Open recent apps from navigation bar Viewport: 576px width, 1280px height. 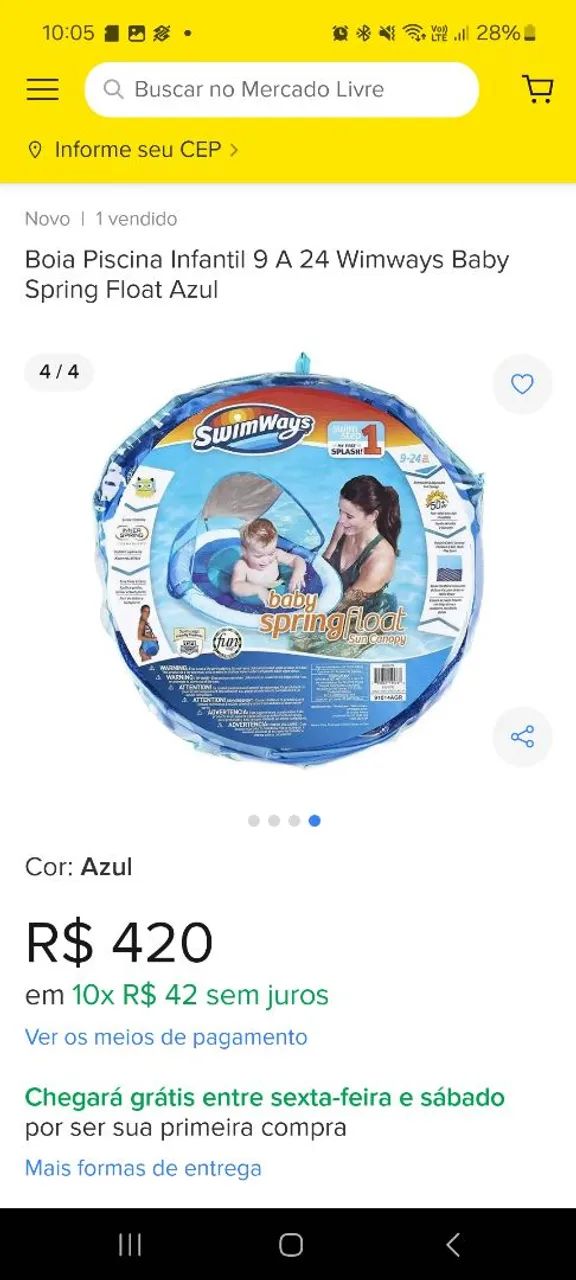pyautogui.click(x=130, y=1244)
